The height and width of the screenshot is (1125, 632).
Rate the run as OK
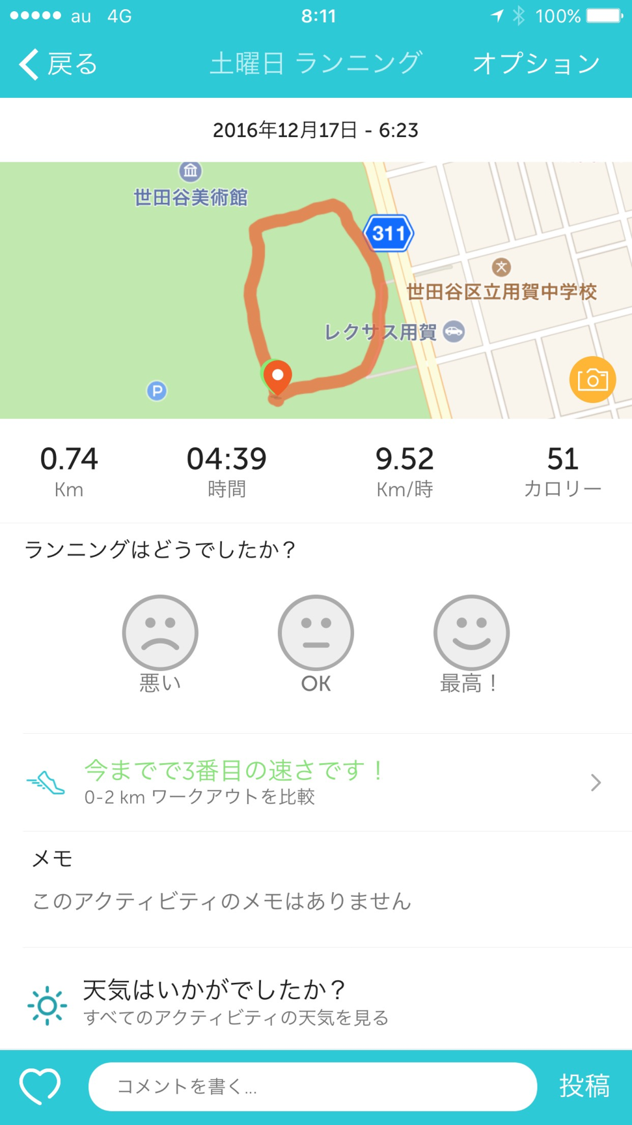[316, 644]
